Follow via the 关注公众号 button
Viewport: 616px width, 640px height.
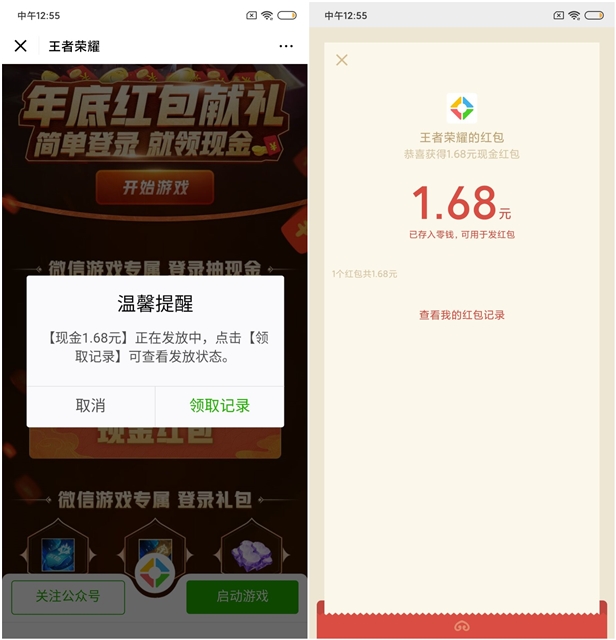pos(68,596)
